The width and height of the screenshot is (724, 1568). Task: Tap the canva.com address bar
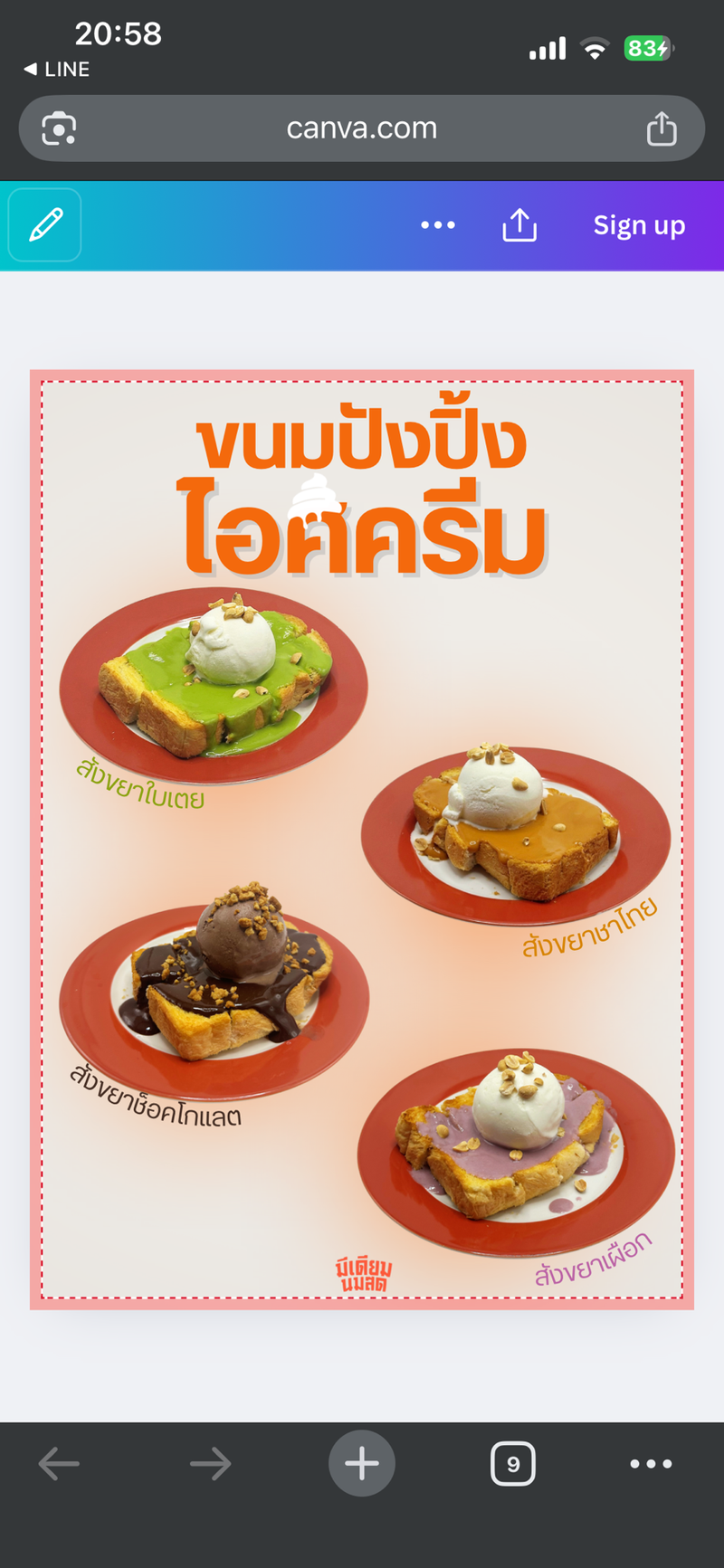click(361, 128)
